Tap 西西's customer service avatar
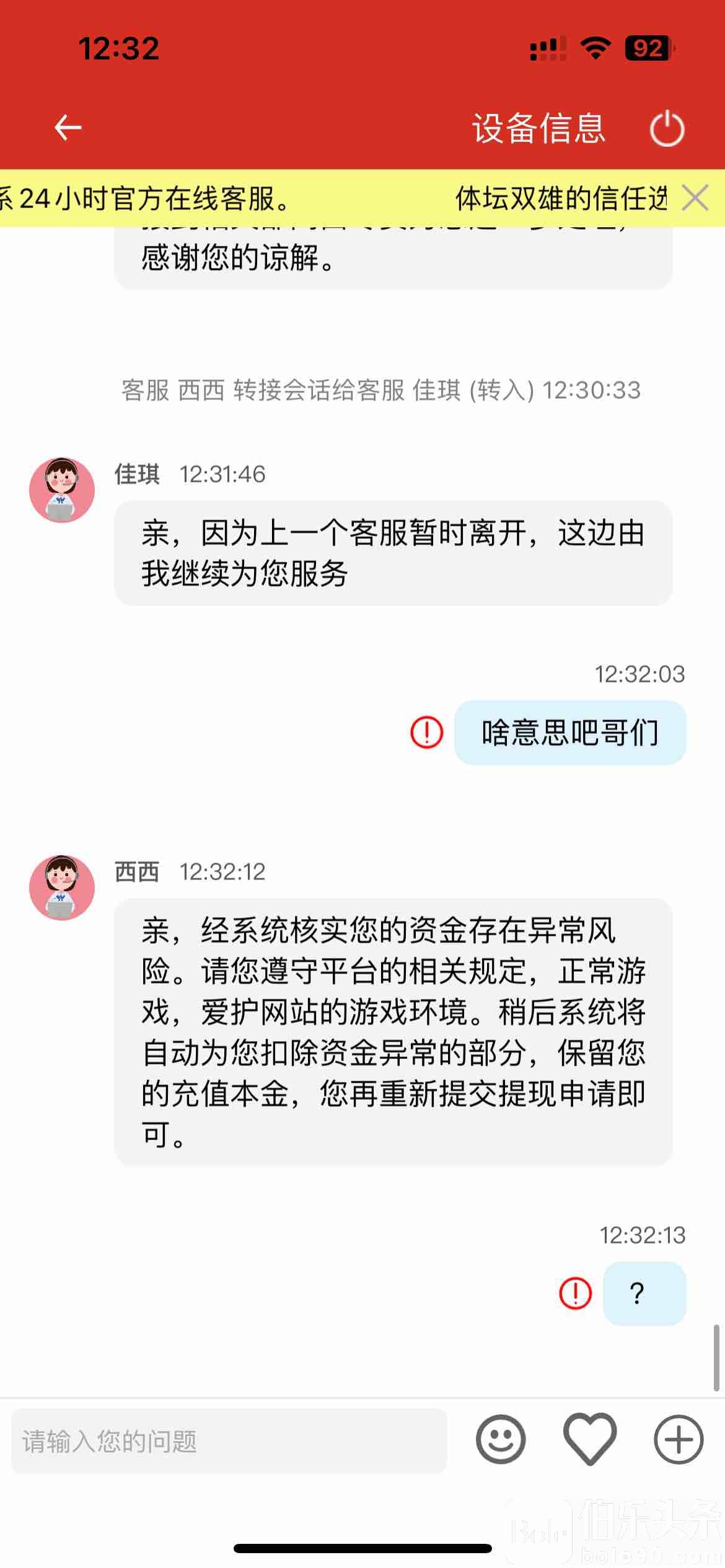Viewport: 725px width, 1568px height. click(62, 887)
